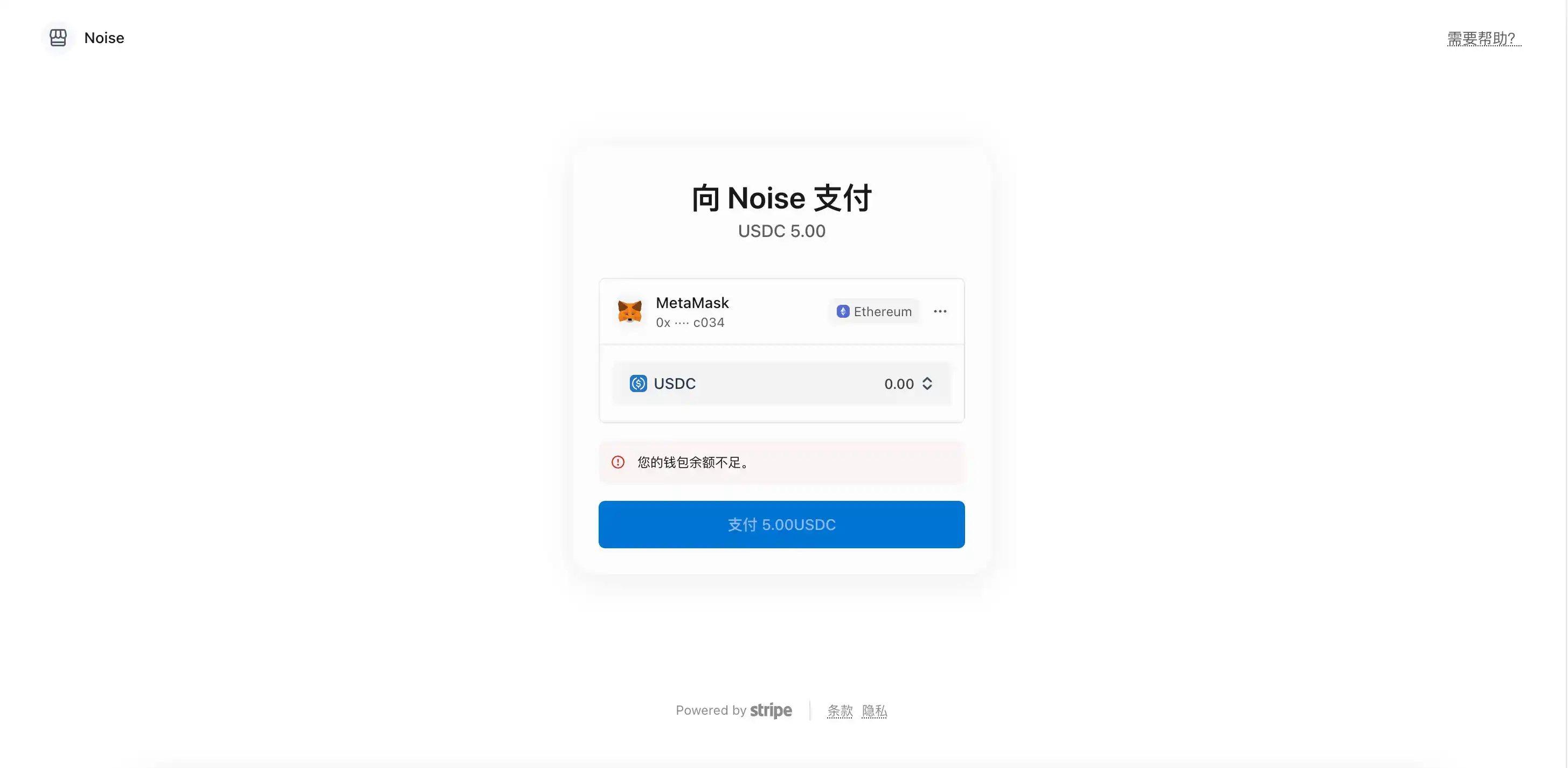Open the 隐私 privacy link
The image size is (1568, 768).
(x=874, y=710)
